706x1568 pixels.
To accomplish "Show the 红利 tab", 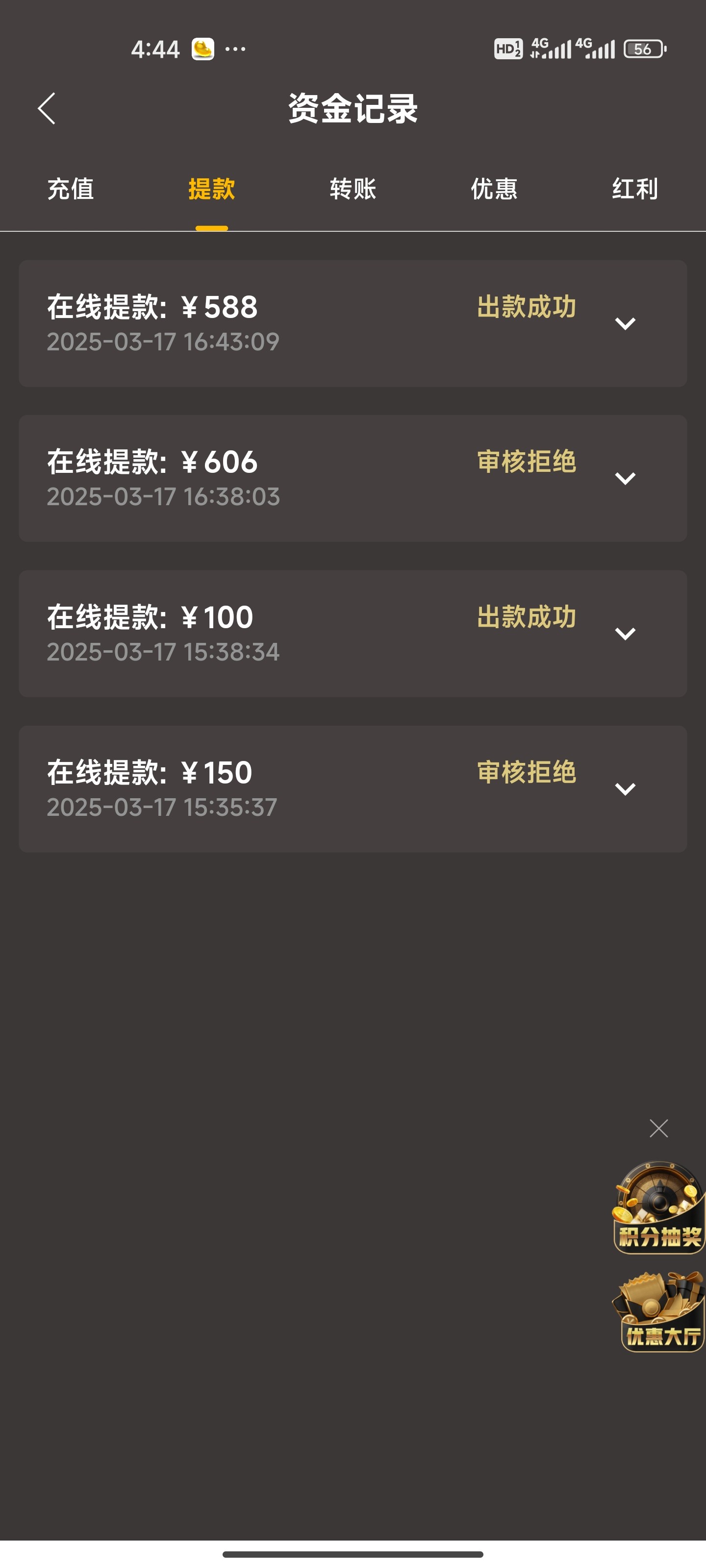I will pos(635,189).
